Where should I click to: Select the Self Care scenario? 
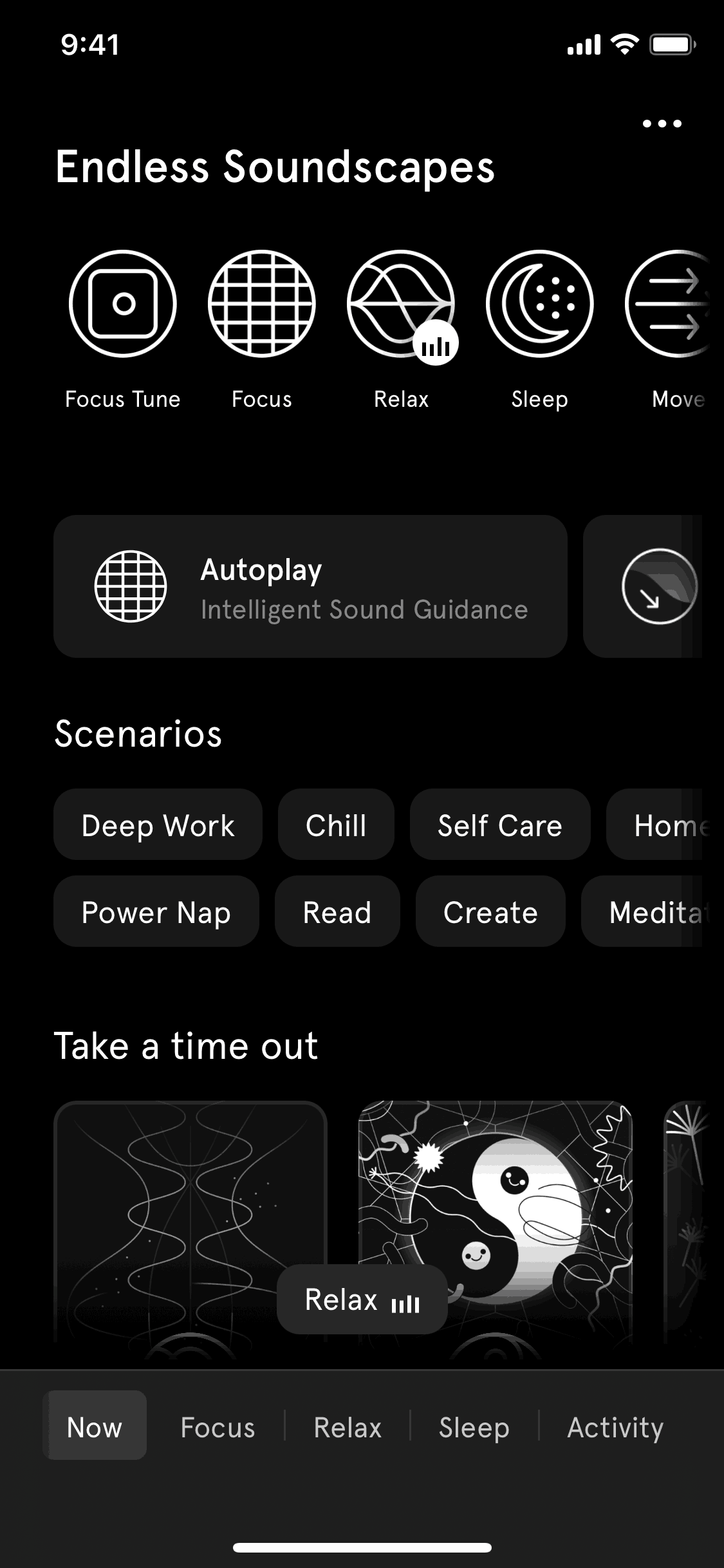pos(499,825)
